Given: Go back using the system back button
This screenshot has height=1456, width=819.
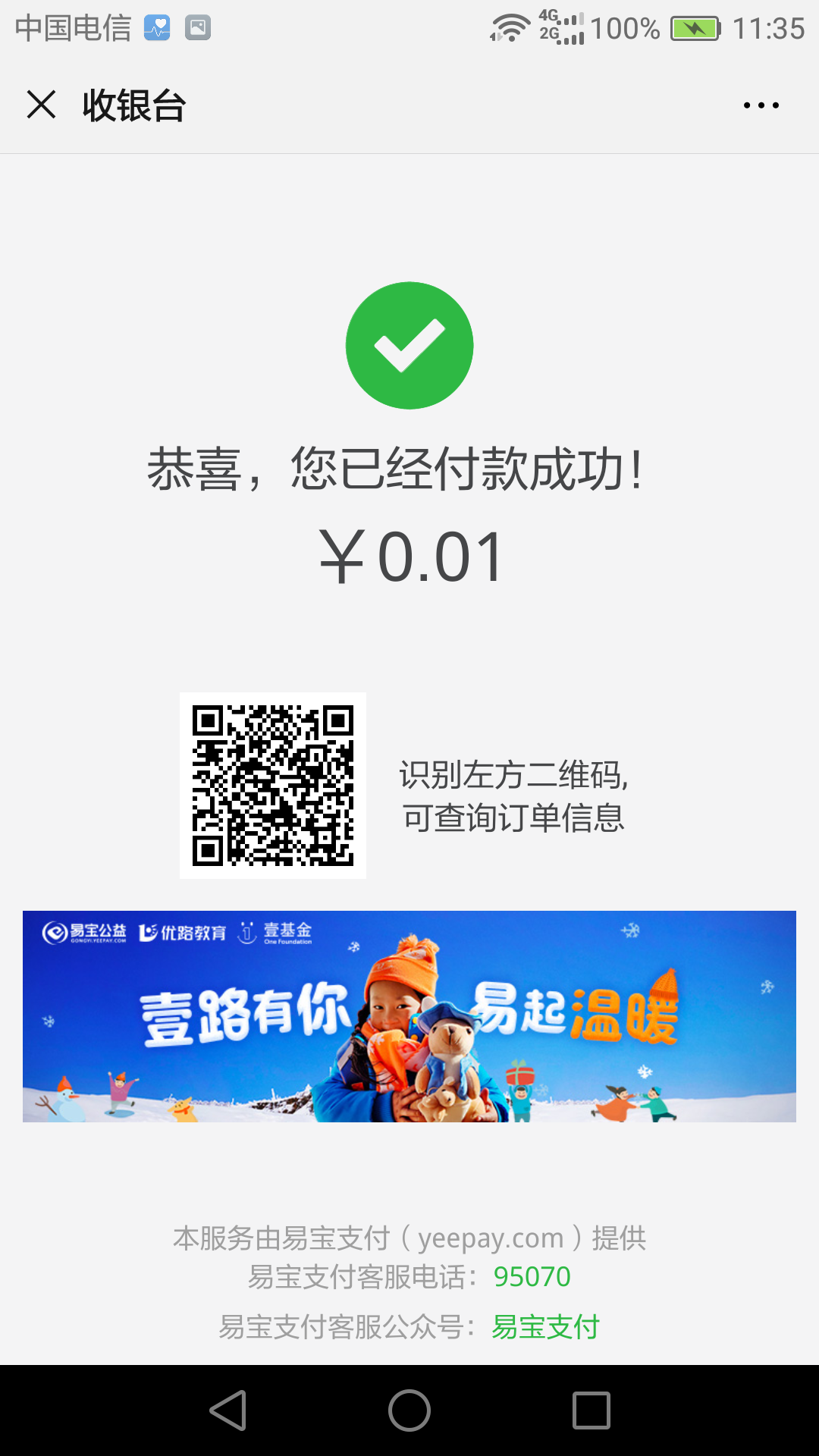Looking at the screenshot, I should point(228,1410).
